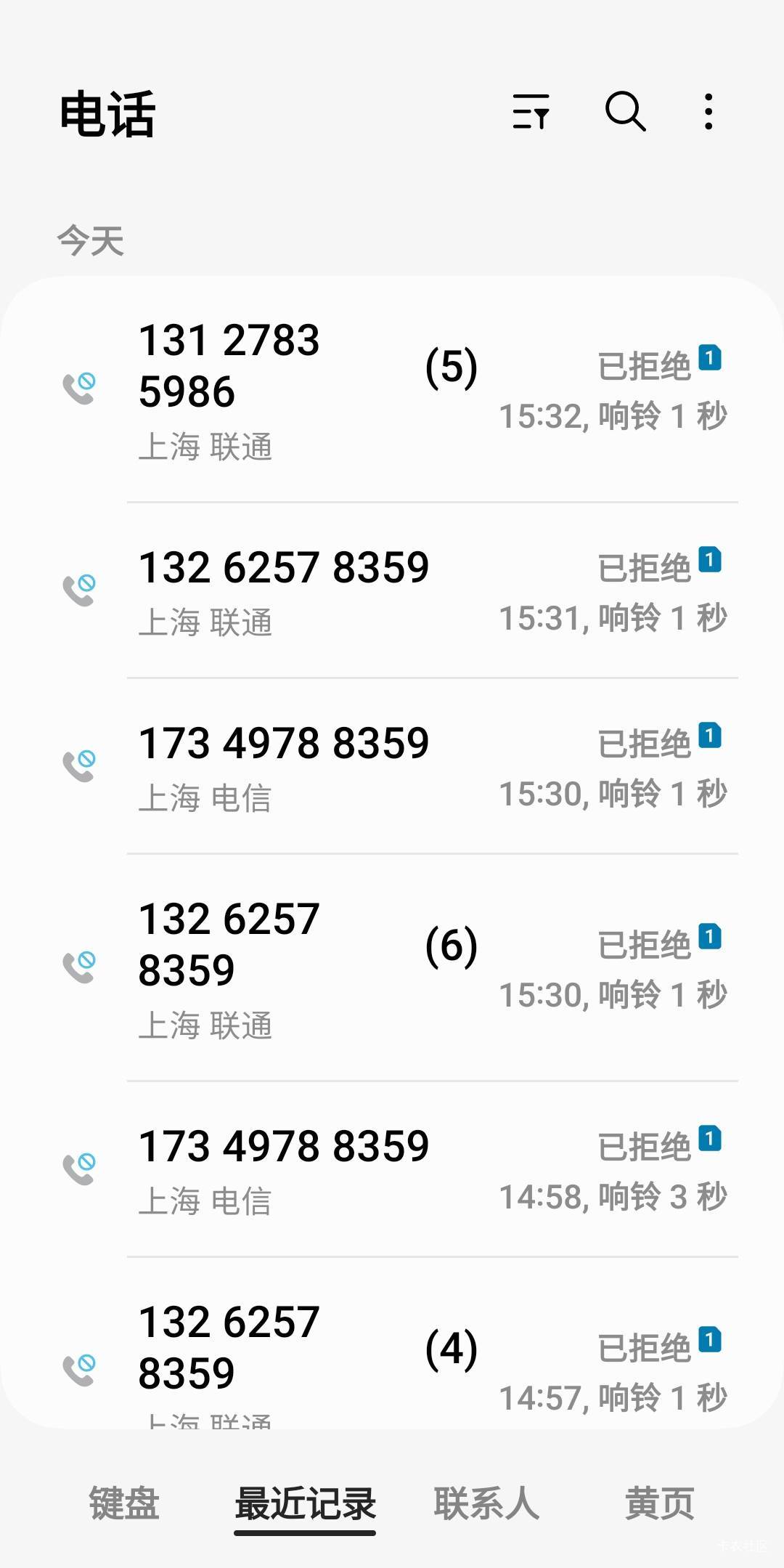Open the 132 6257 8359 call at 15:31
Screen dimensions: 784x1568
tap(392, 590)
